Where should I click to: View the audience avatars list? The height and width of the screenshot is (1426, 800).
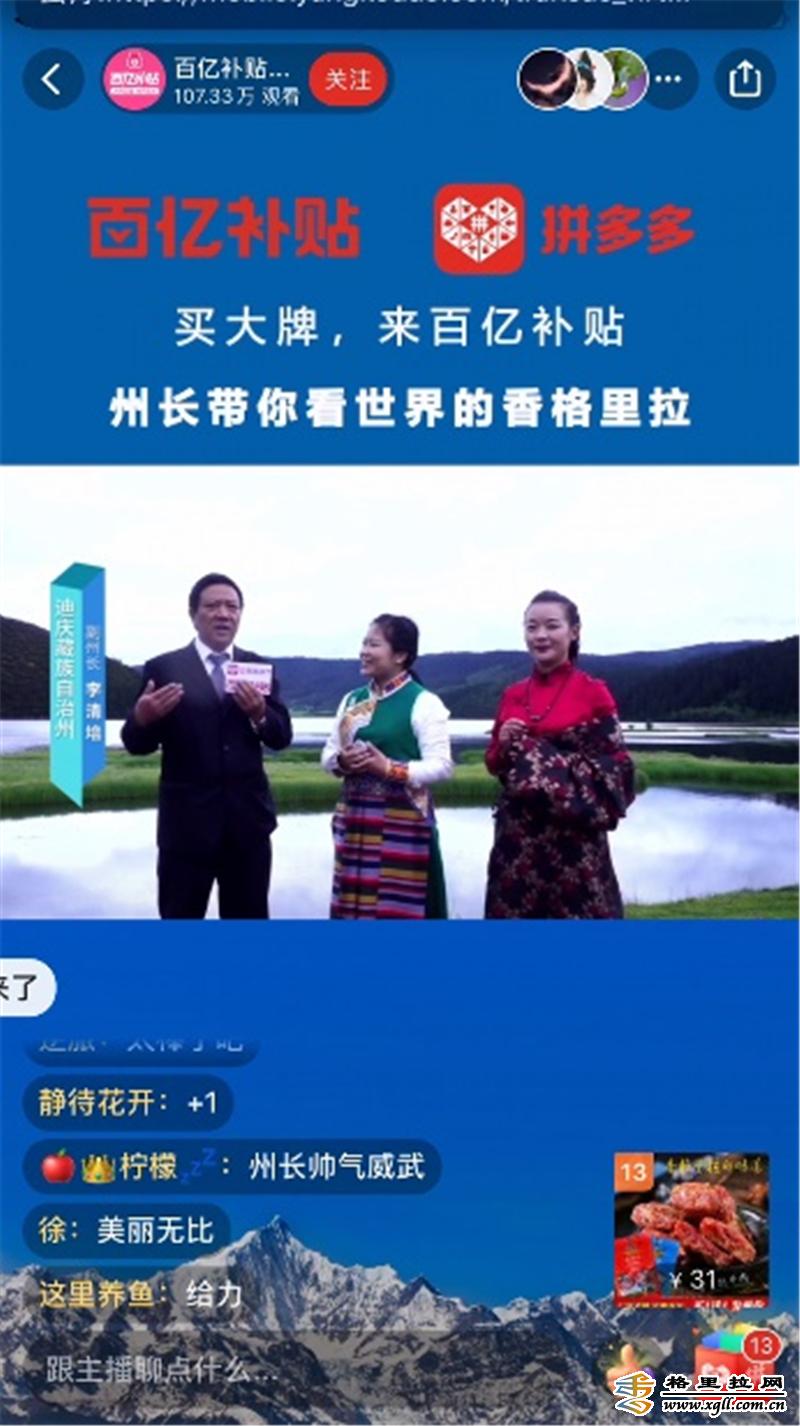point(582,79)
